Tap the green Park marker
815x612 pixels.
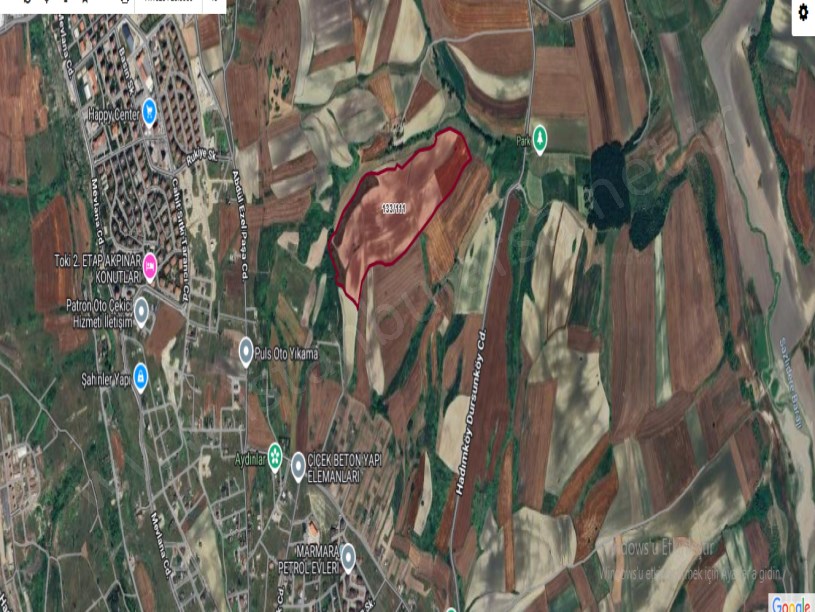pyautogui.click(x=540, y=137)
